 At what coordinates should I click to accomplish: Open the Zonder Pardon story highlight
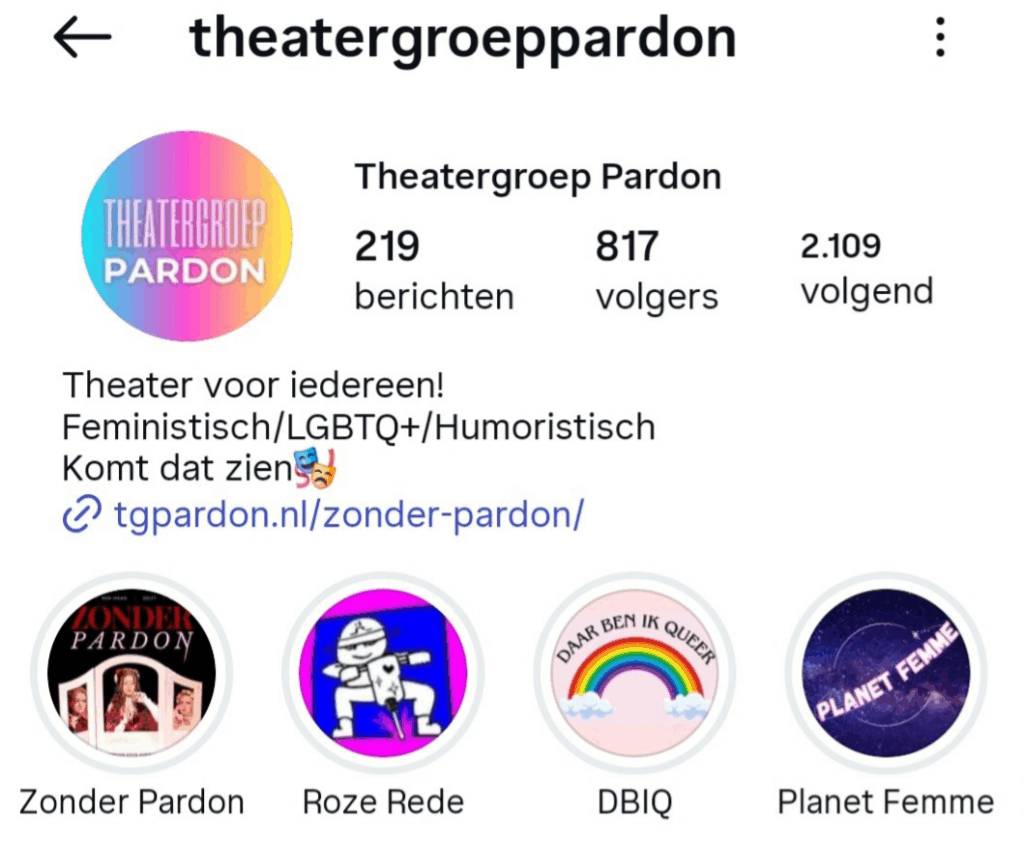click(131, 672)
